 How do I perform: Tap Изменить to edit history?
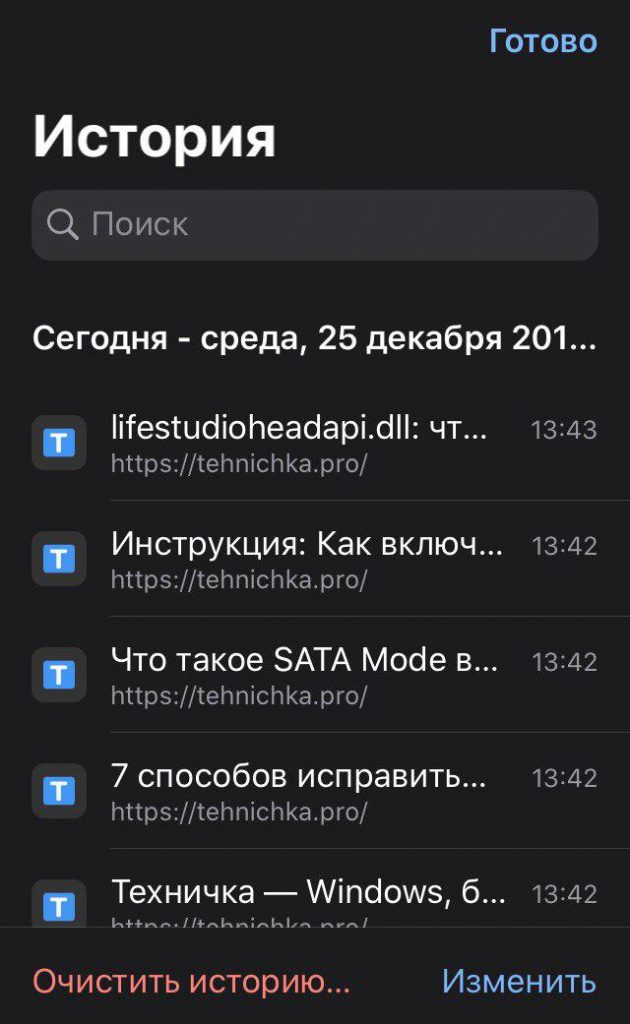(519, 981)
